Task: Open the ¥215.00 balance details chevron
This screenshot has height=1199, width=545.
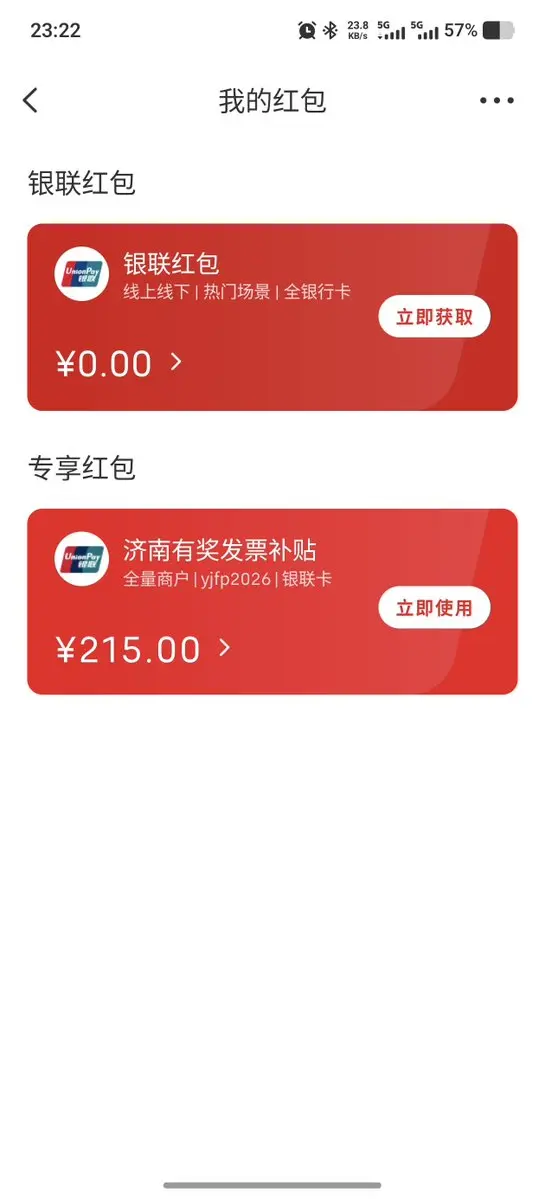Action: [224, 648]
